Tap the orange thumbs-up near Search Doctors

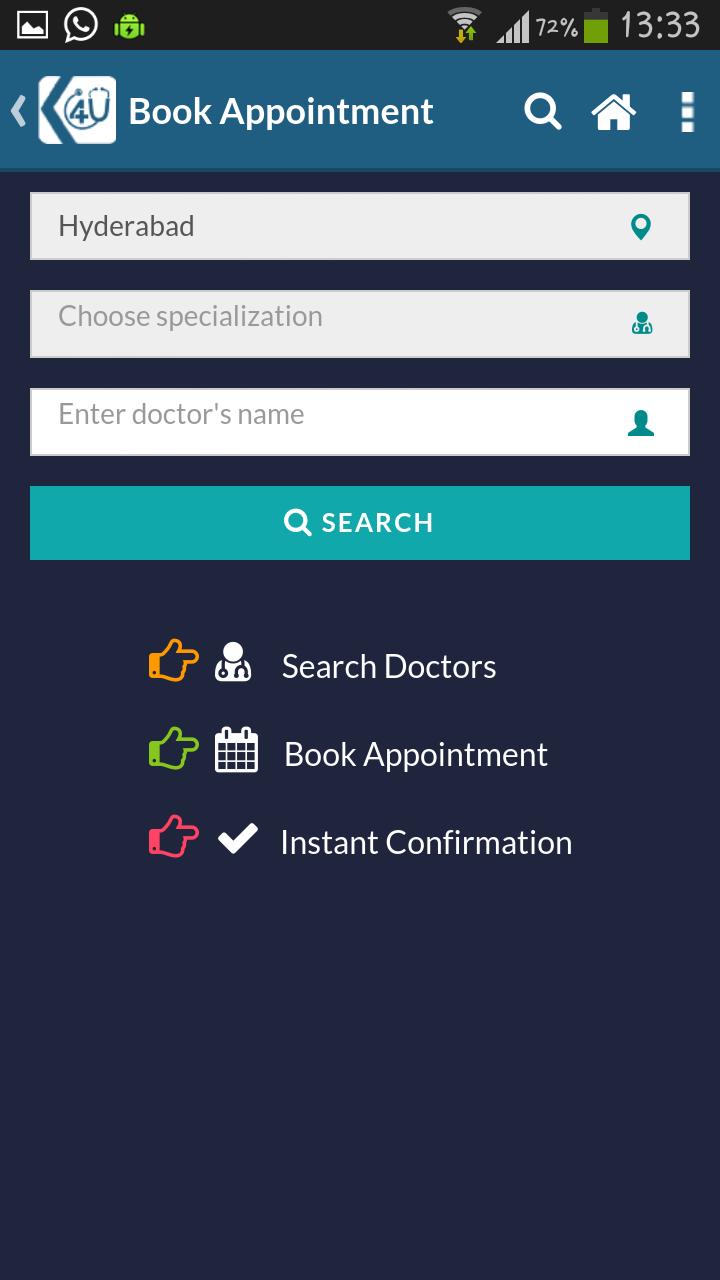point(173,660)
